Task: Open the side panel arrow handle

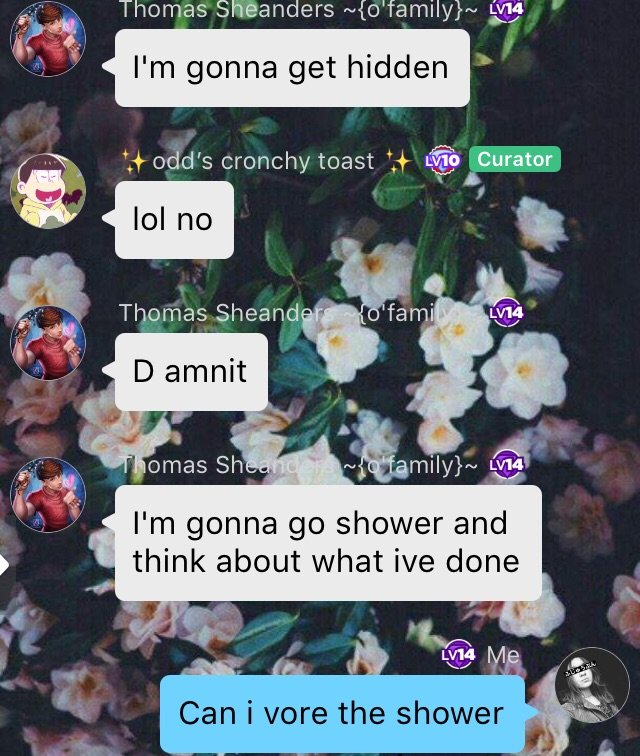Action: coord(5,566)
